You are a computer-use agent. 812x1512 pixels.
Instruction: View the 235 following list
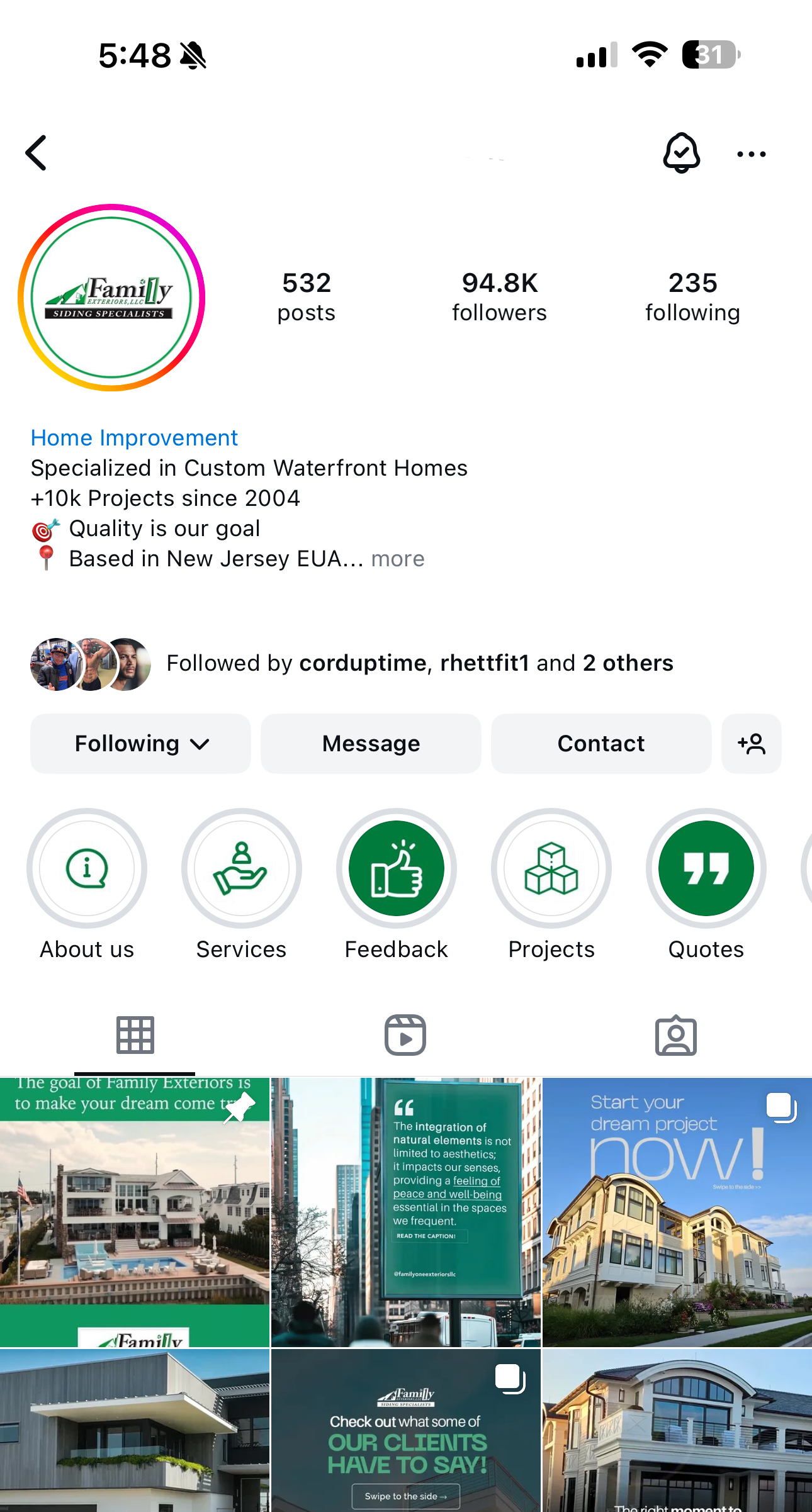(692, 297)
